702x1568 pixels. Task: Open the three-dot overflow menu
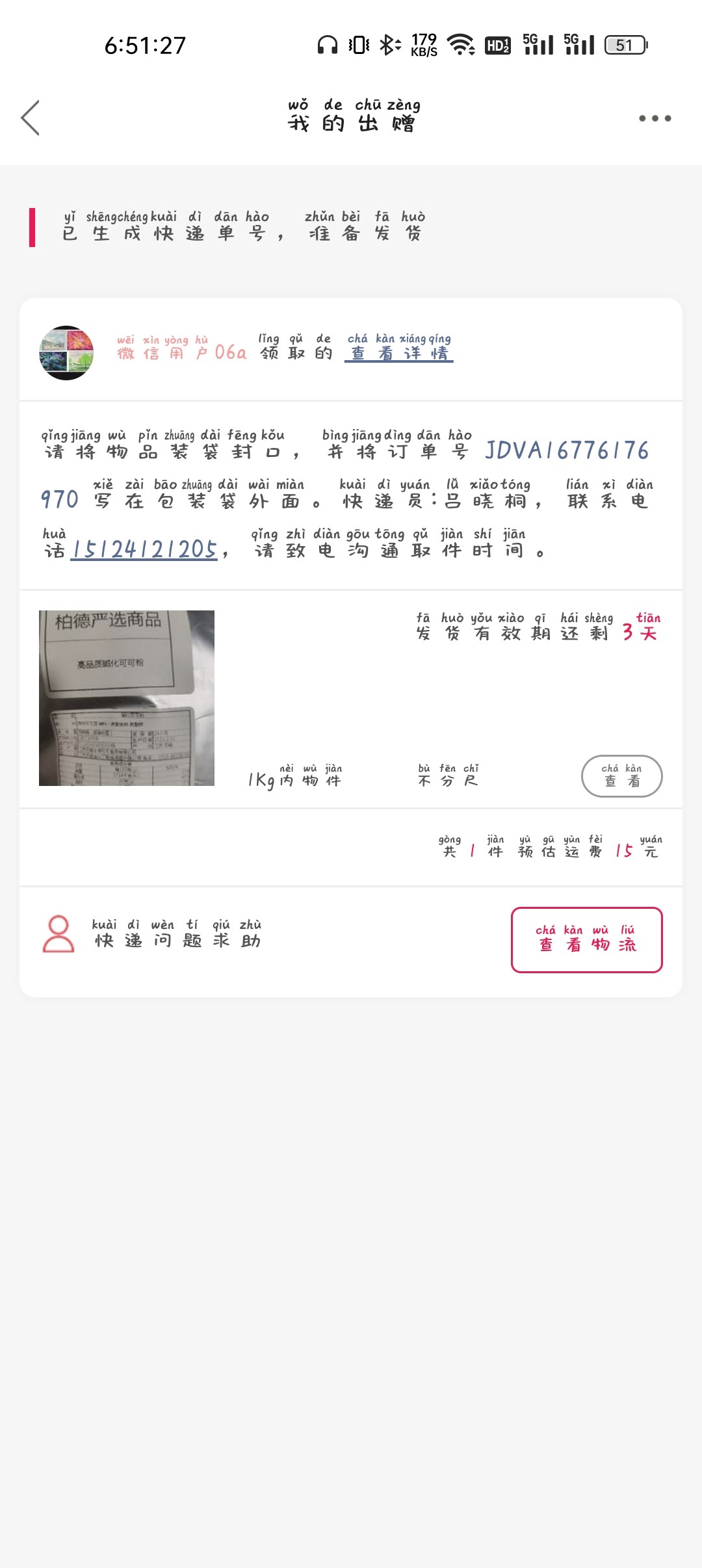coord(655,118)
